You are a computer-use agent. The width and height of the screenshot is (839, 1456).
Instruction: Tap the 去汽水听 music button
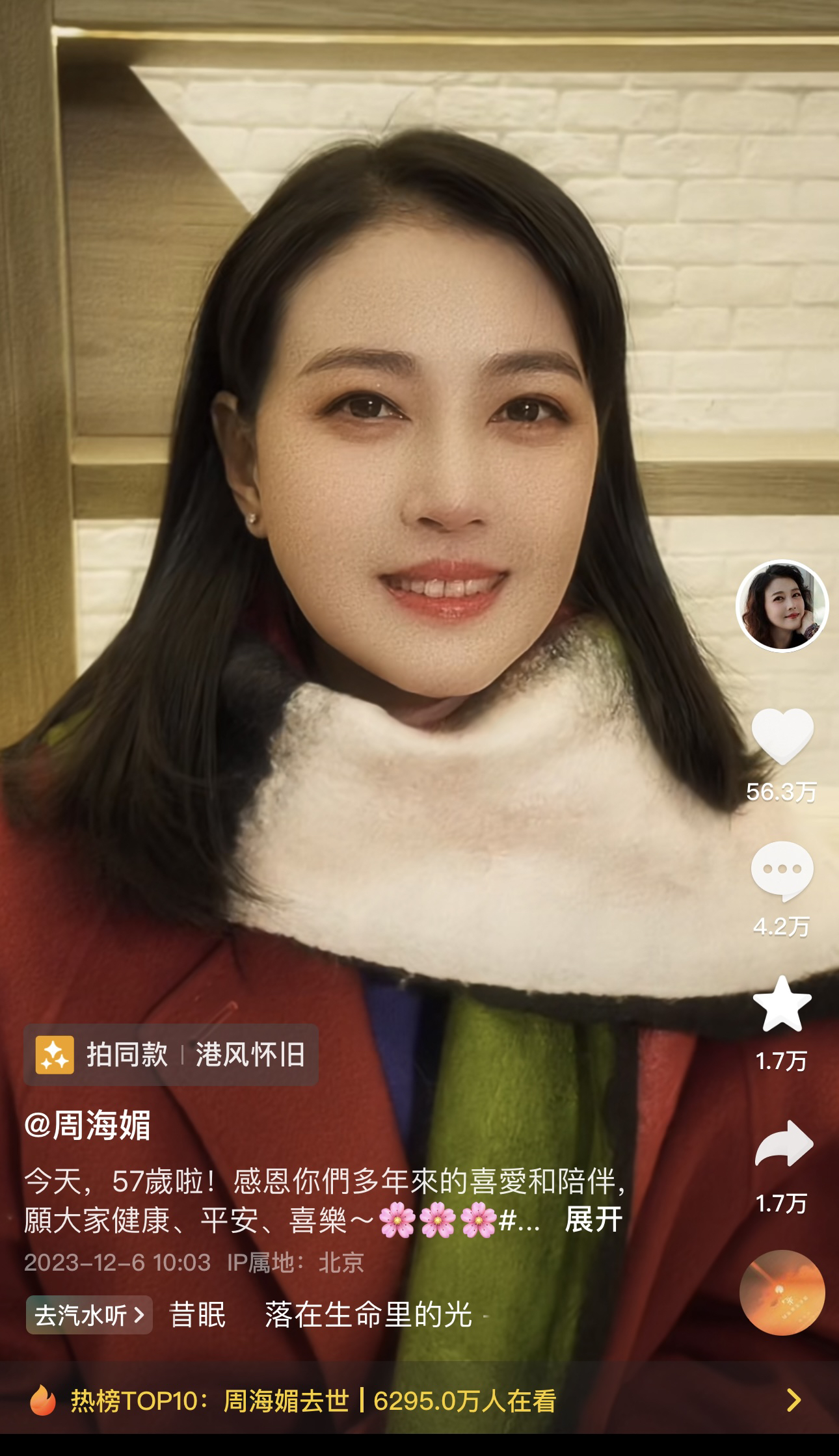(89, 1315)
